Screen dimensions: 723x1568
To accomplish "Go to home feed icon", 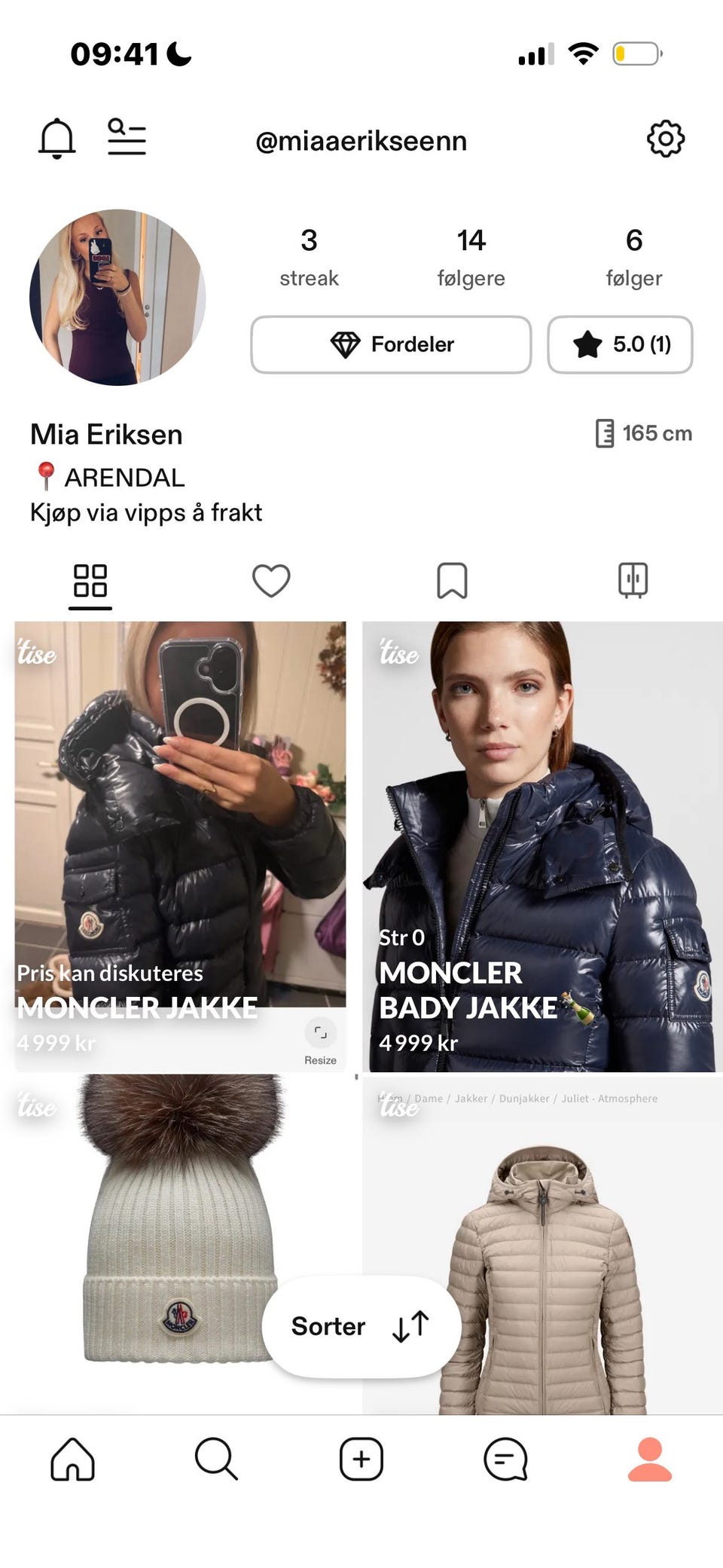I will click(72, 1459).
